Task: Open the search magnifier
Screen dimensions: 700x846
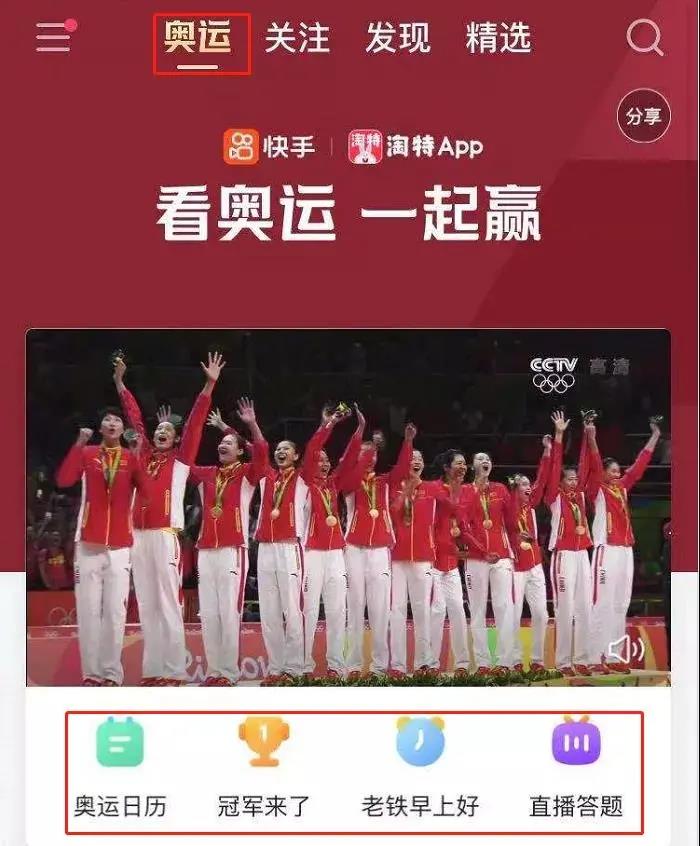Action: (x=645, y=38)
